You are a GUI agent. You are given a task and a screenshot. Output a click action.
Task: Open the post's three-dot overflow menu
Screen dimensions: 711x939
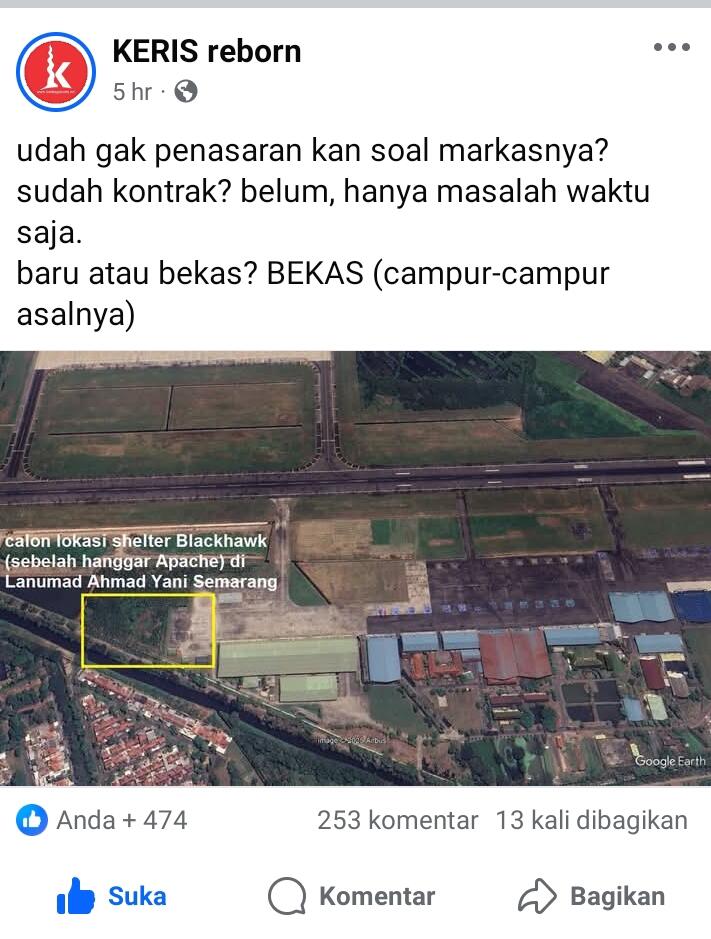click(x=671, y=47)
